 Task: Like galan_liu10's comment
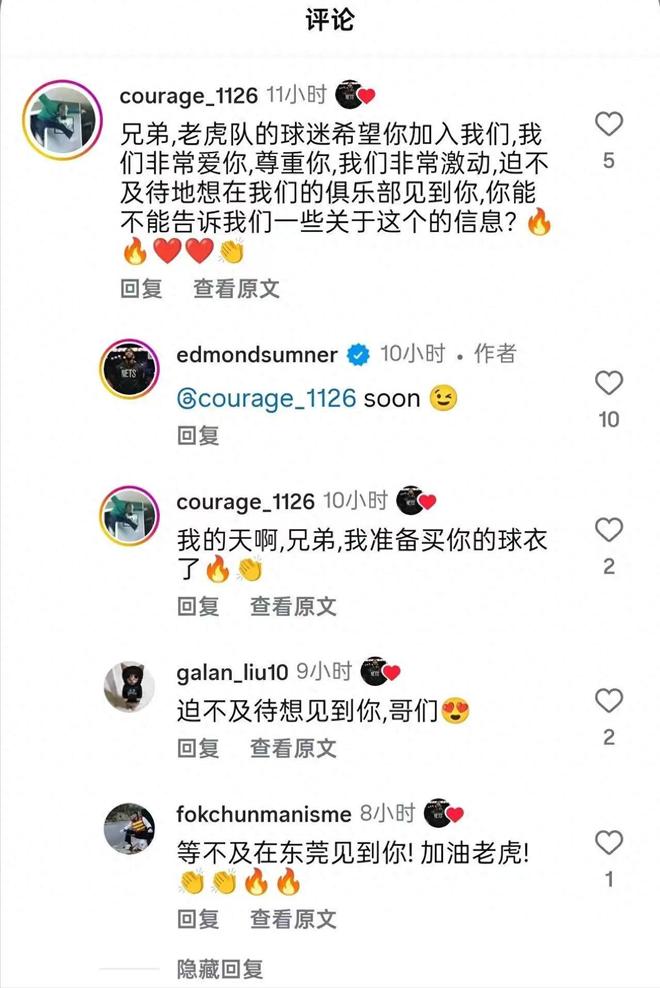pos(609,701)
